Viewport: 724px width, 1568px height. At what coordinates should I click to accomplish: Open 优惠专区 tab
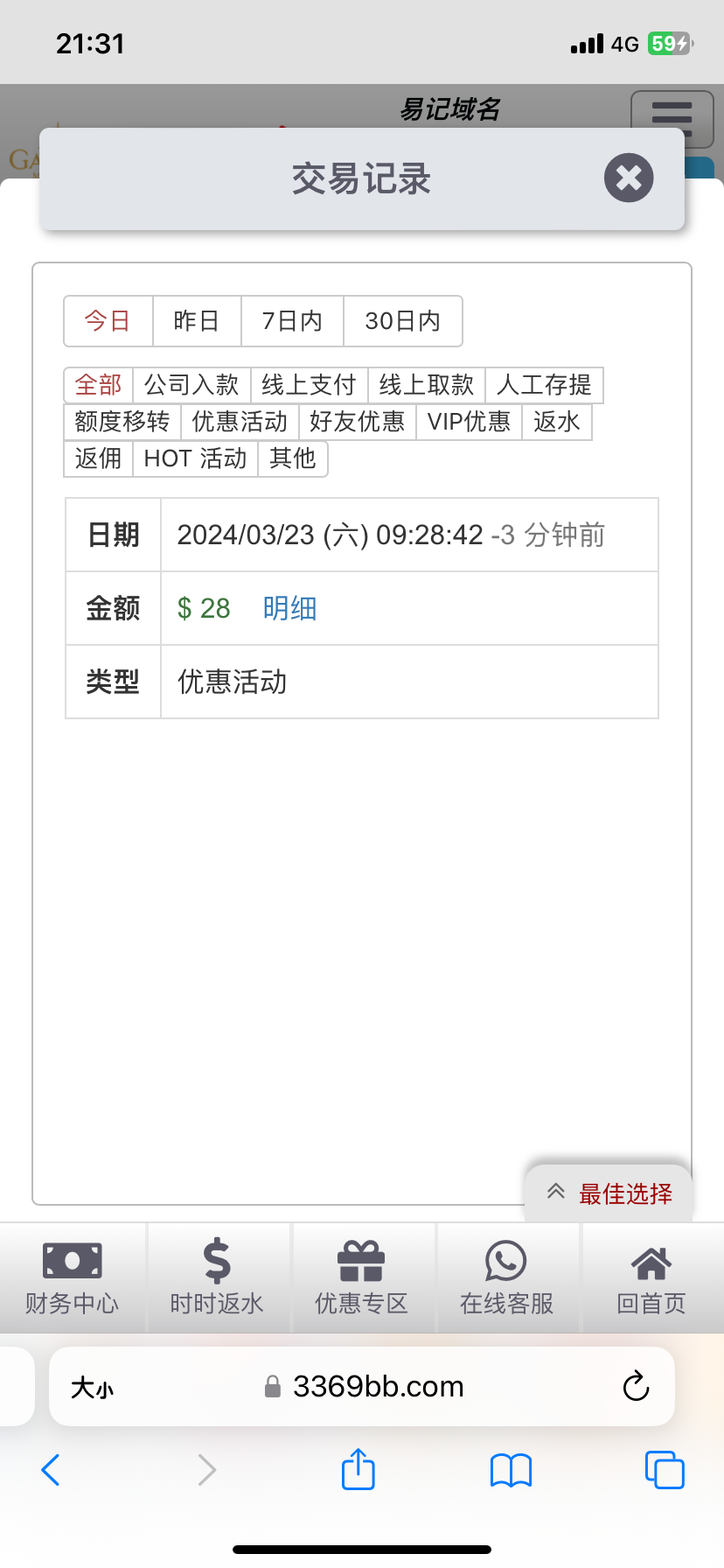[x=361, y=1278]
